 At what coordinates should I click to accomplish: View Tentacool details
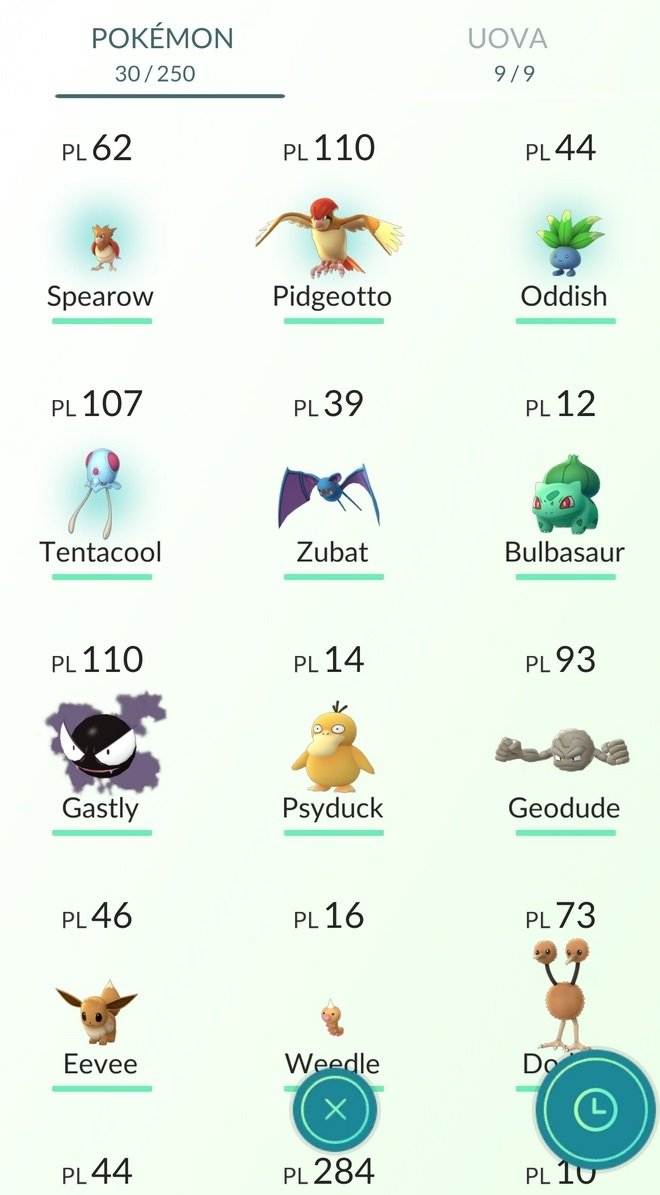(101, 485)
